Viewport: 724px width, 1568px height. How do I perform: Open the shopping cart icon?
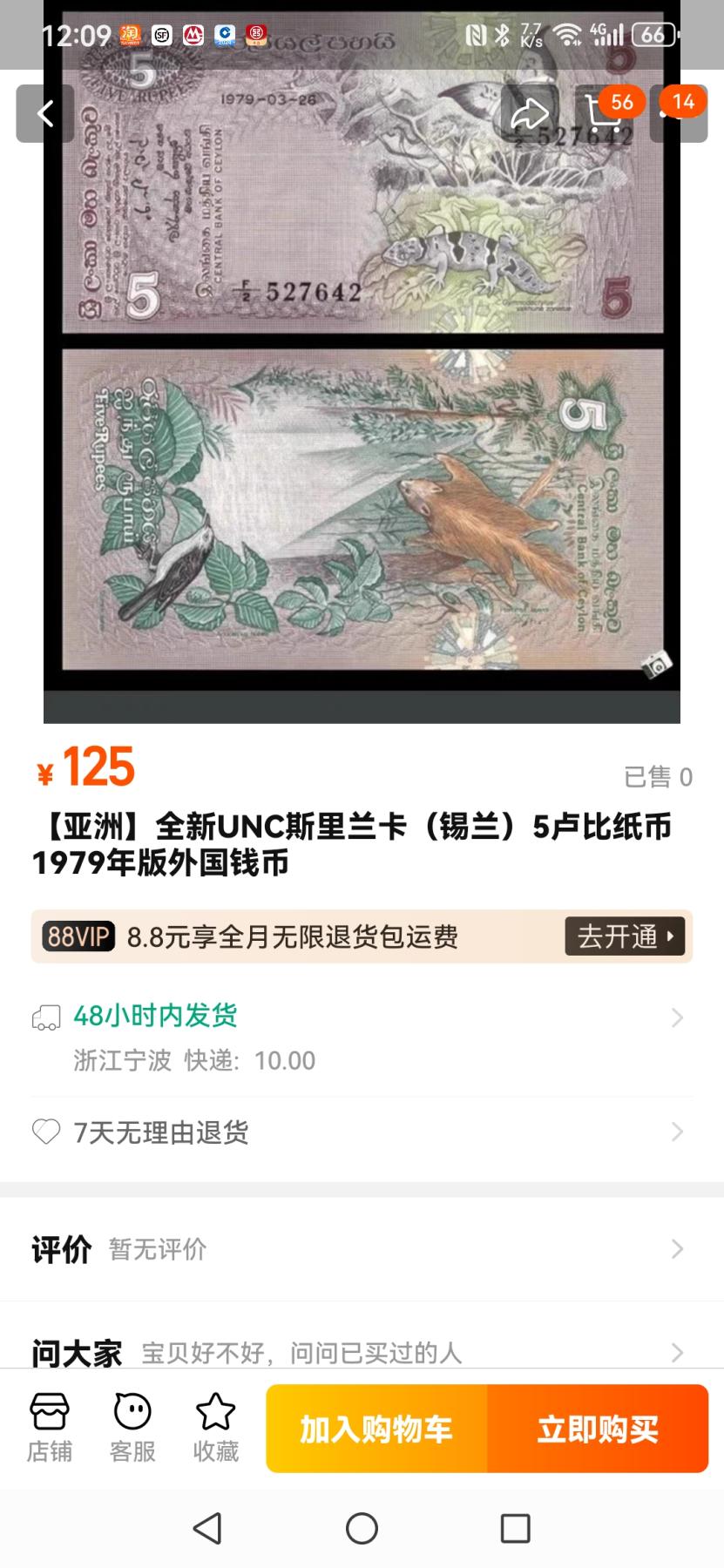[x=603, y=113]
